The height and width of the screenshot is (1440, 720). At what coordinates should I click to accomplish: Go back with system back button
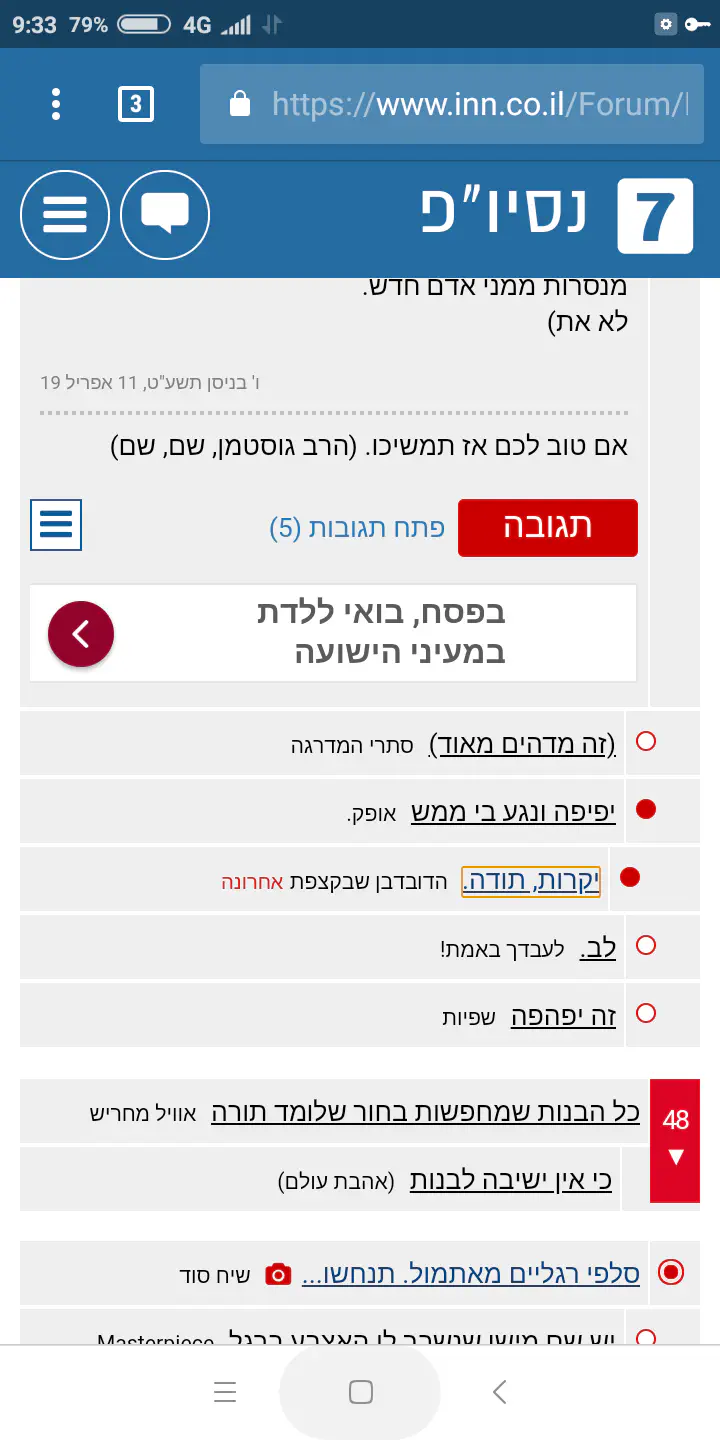pos(500,1392)
